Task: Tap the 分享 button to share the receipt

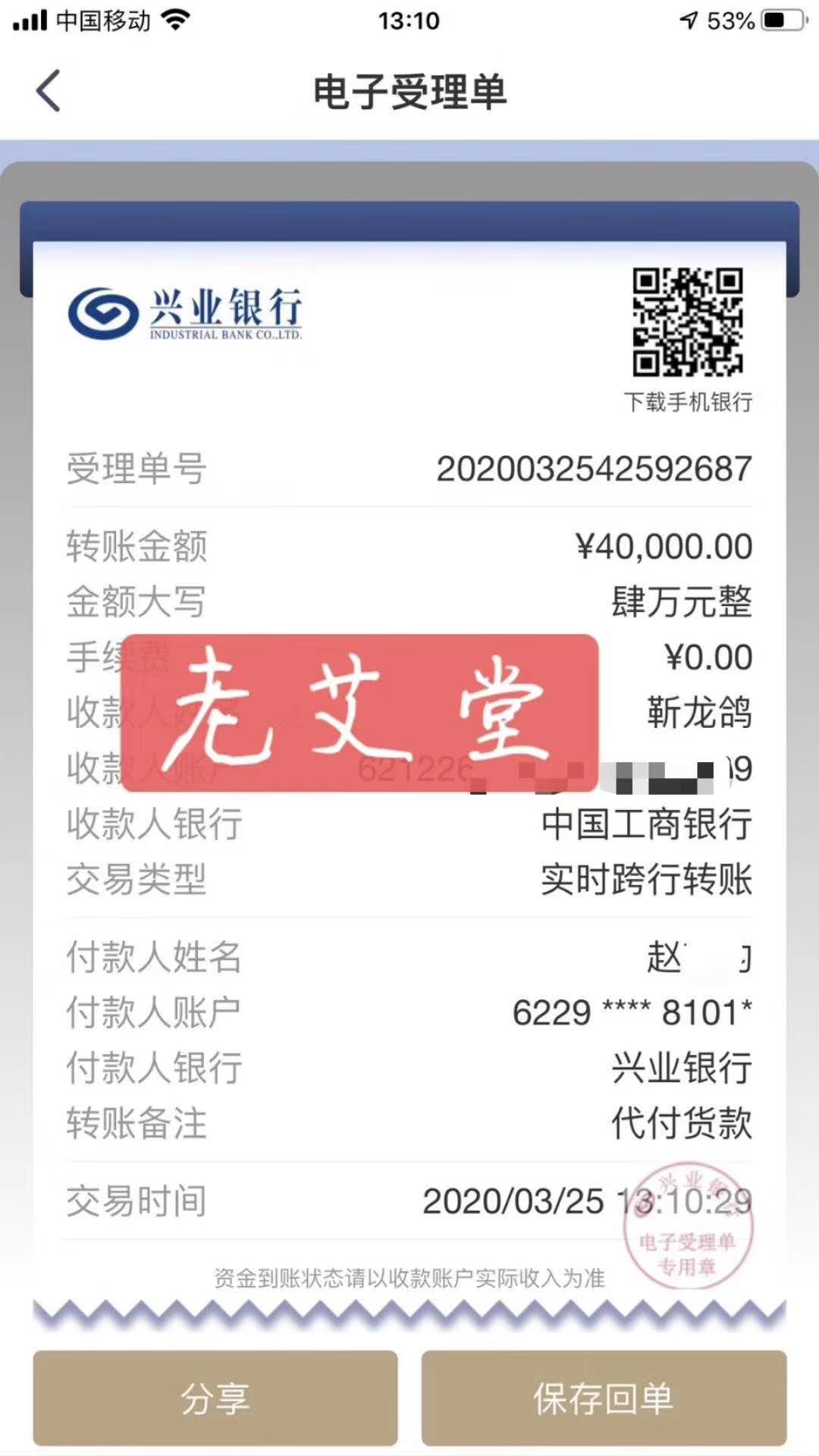Action: tap(215, 1398)
